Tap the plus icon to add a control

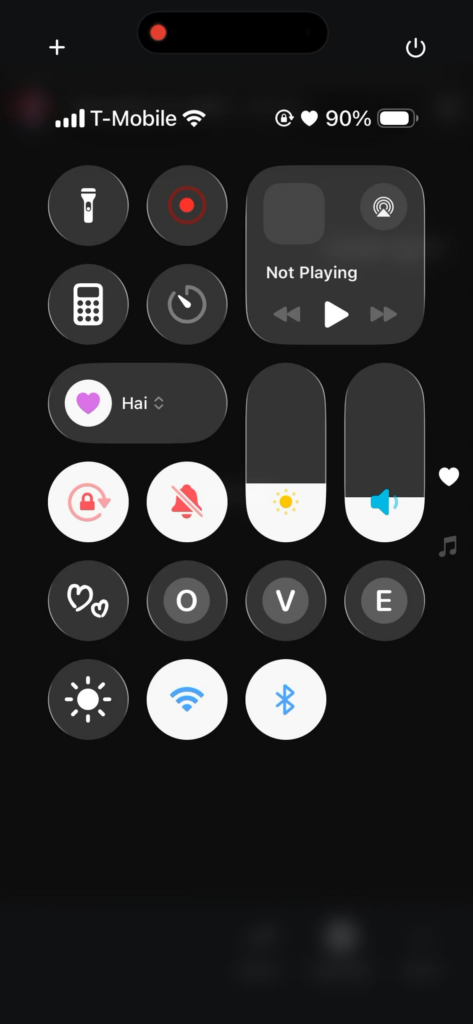[x=57, y=47]
